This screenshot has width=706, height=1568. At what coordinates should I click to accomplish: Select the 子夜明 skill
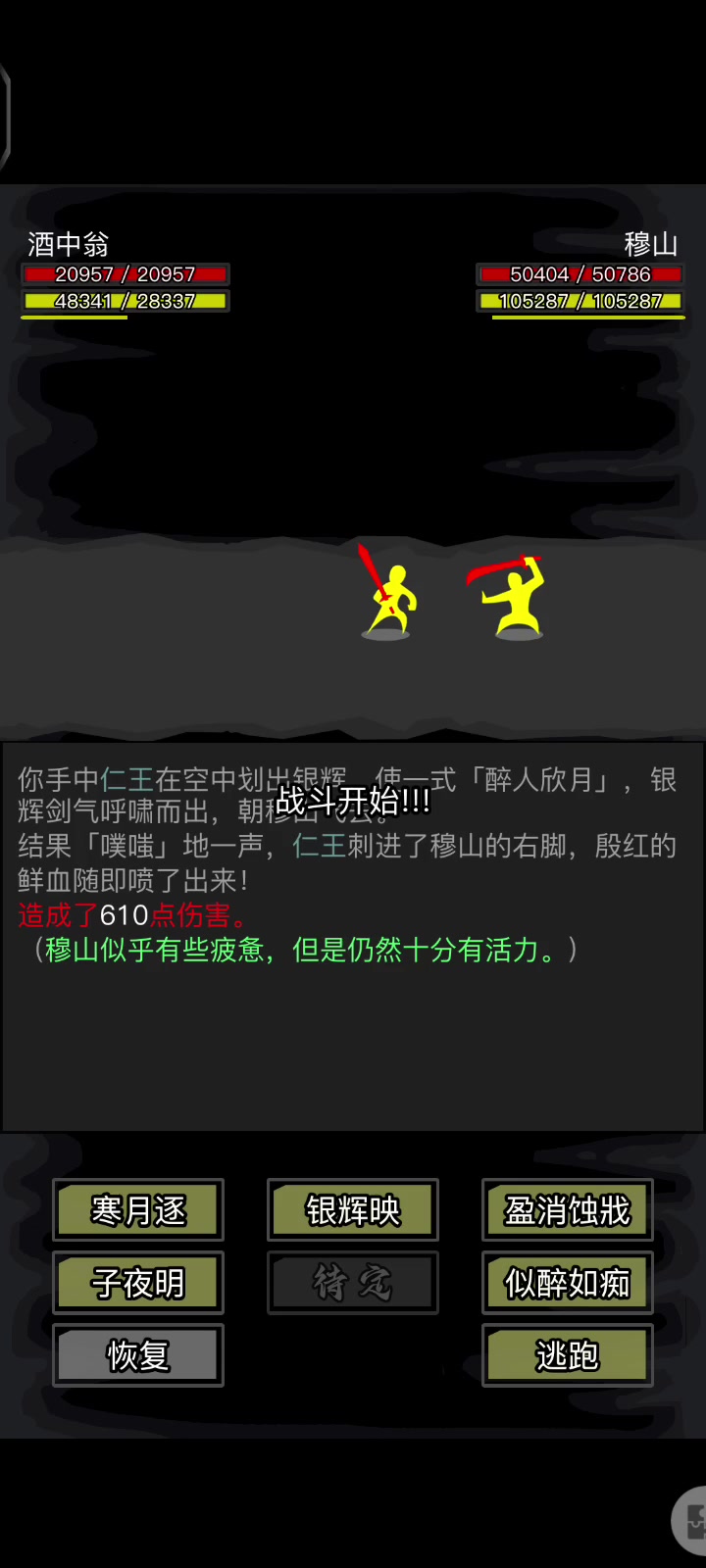[138, 1283]
